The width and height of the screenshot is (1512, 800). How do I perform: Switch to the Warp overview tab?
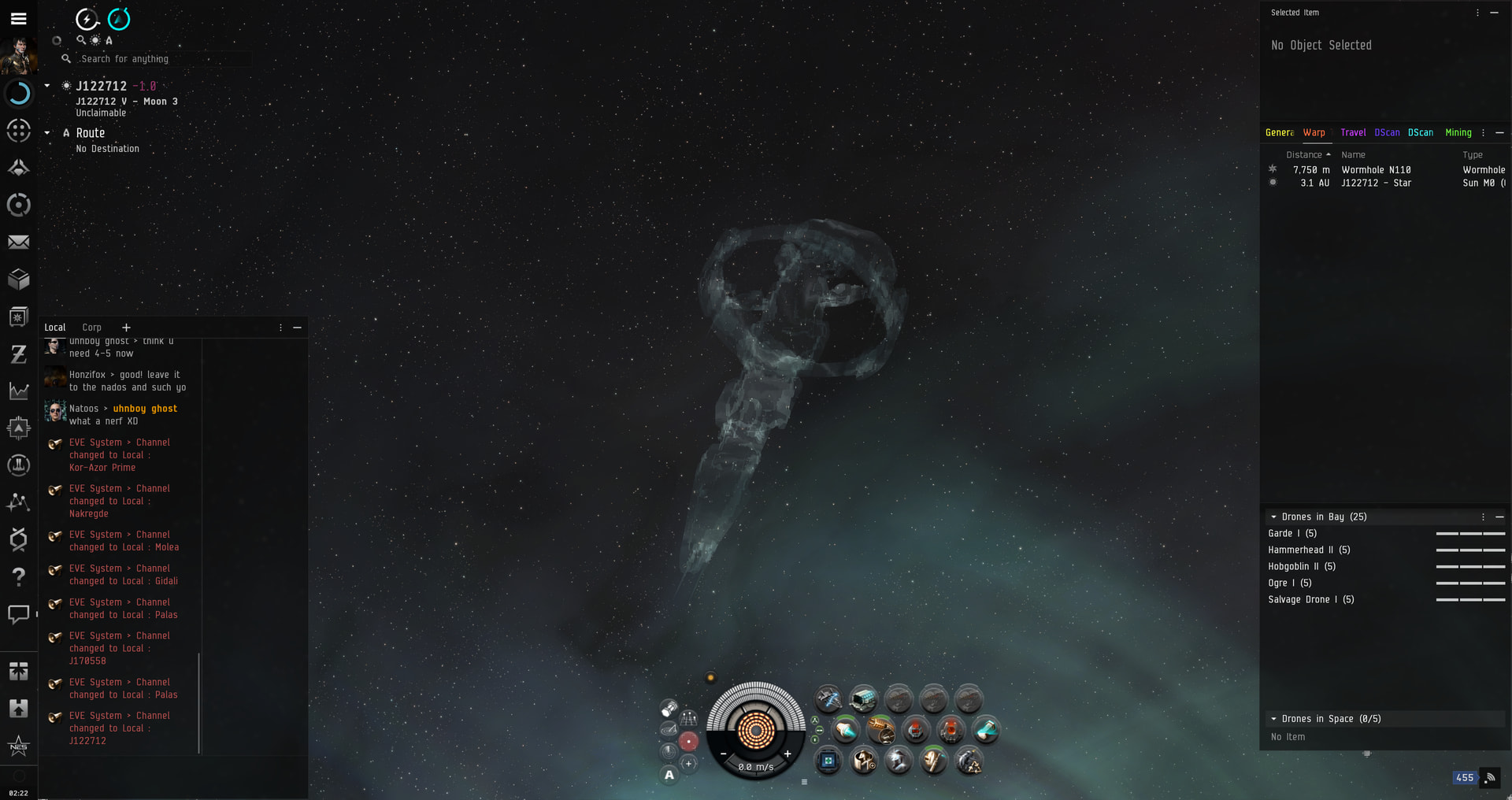[1314, 133]
